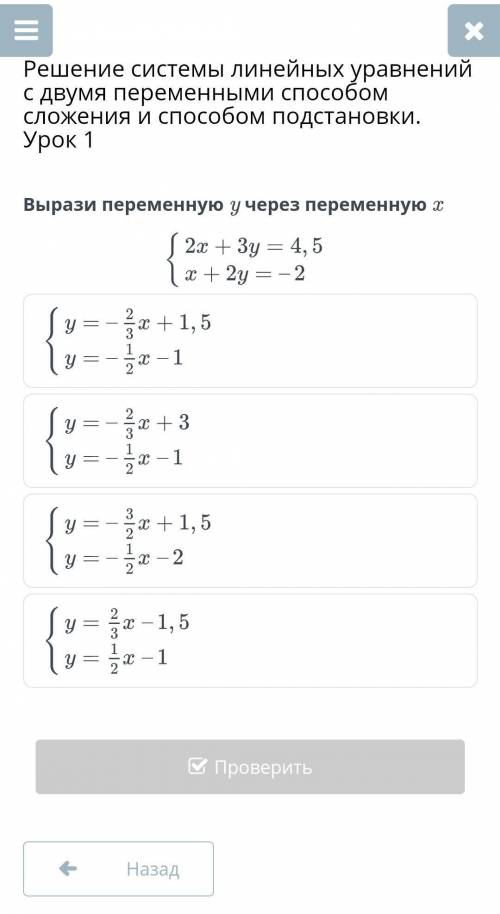
Task: Go back with the Назад button
Action: pyautogui.click(x=118, y=869)
